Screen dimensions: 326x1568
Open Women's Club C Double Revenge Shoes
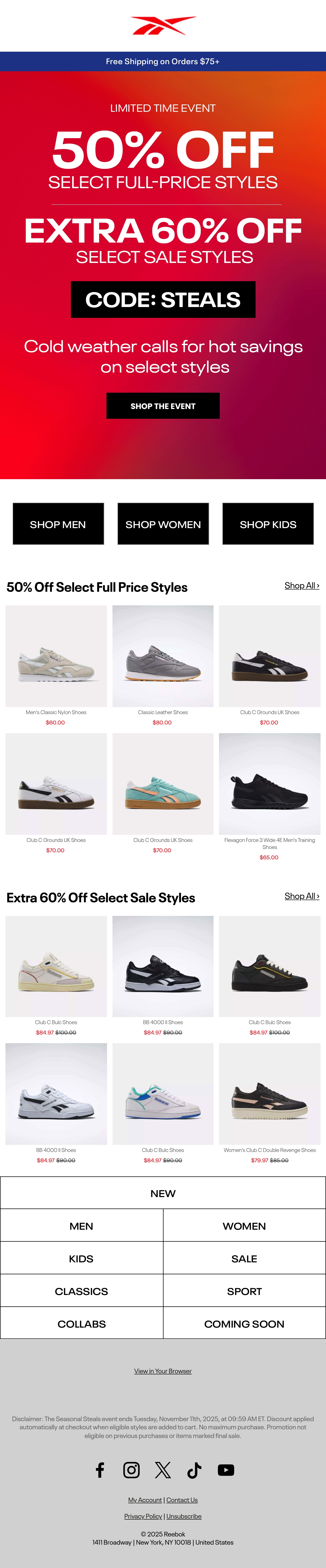pos(269,1104)
